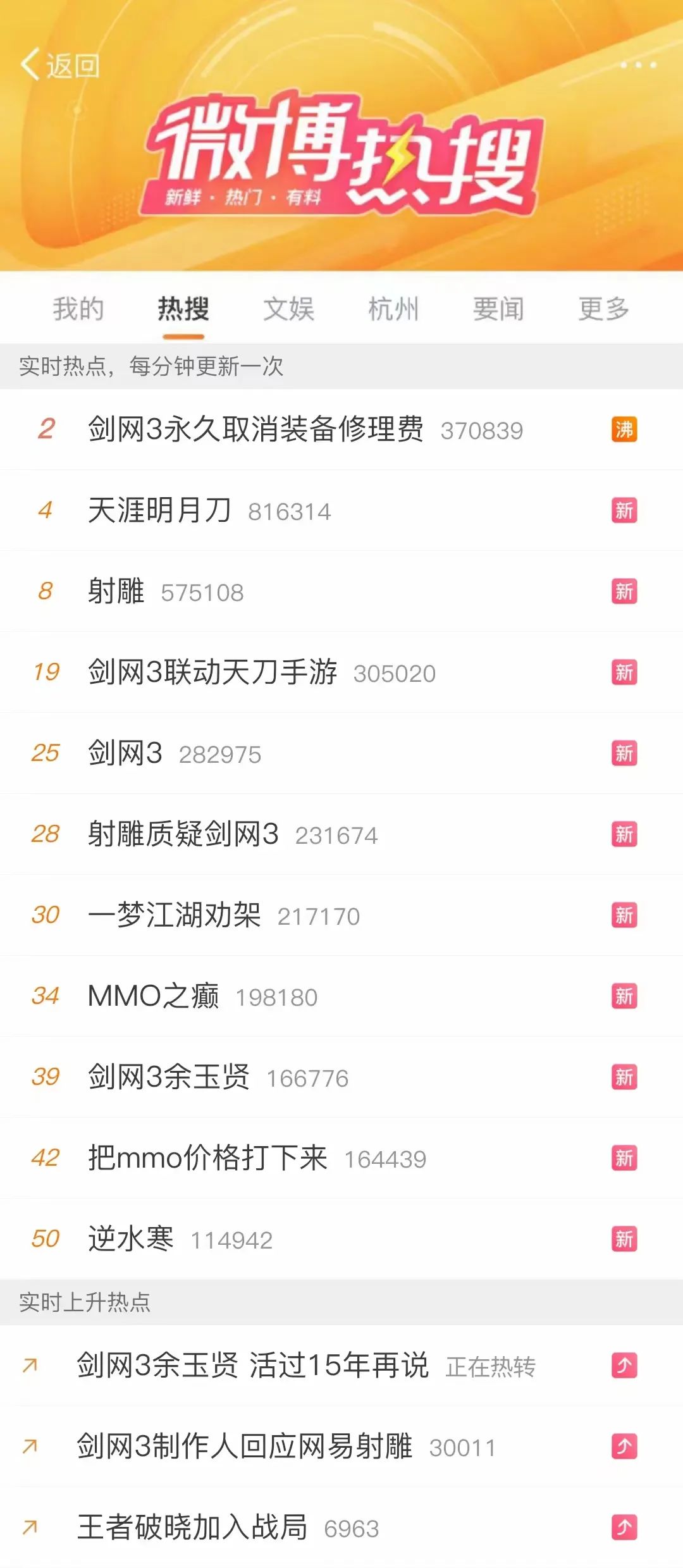Select the 热搜 tab

point(183,309)
